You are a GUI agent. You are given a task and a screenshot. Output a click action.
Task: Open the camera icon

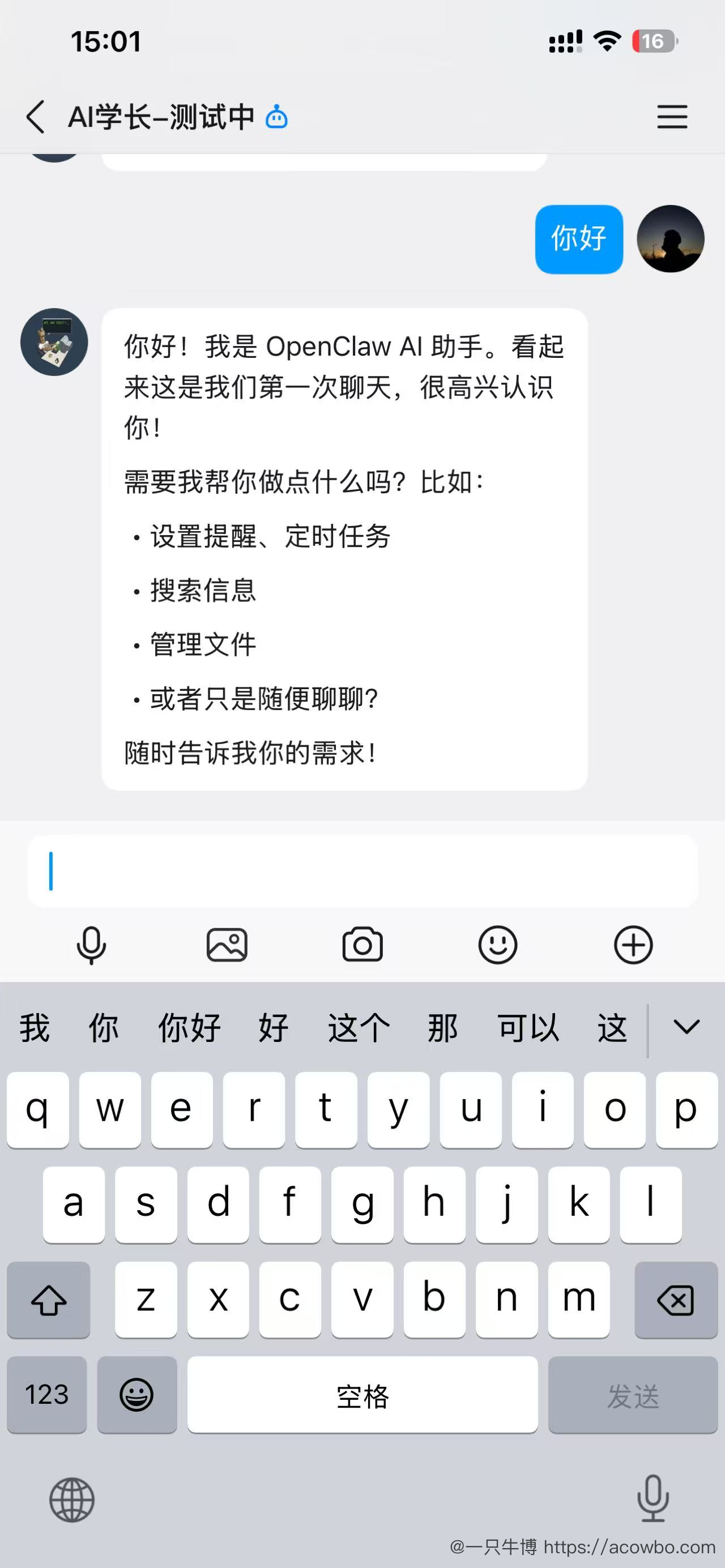pos(362,944)
